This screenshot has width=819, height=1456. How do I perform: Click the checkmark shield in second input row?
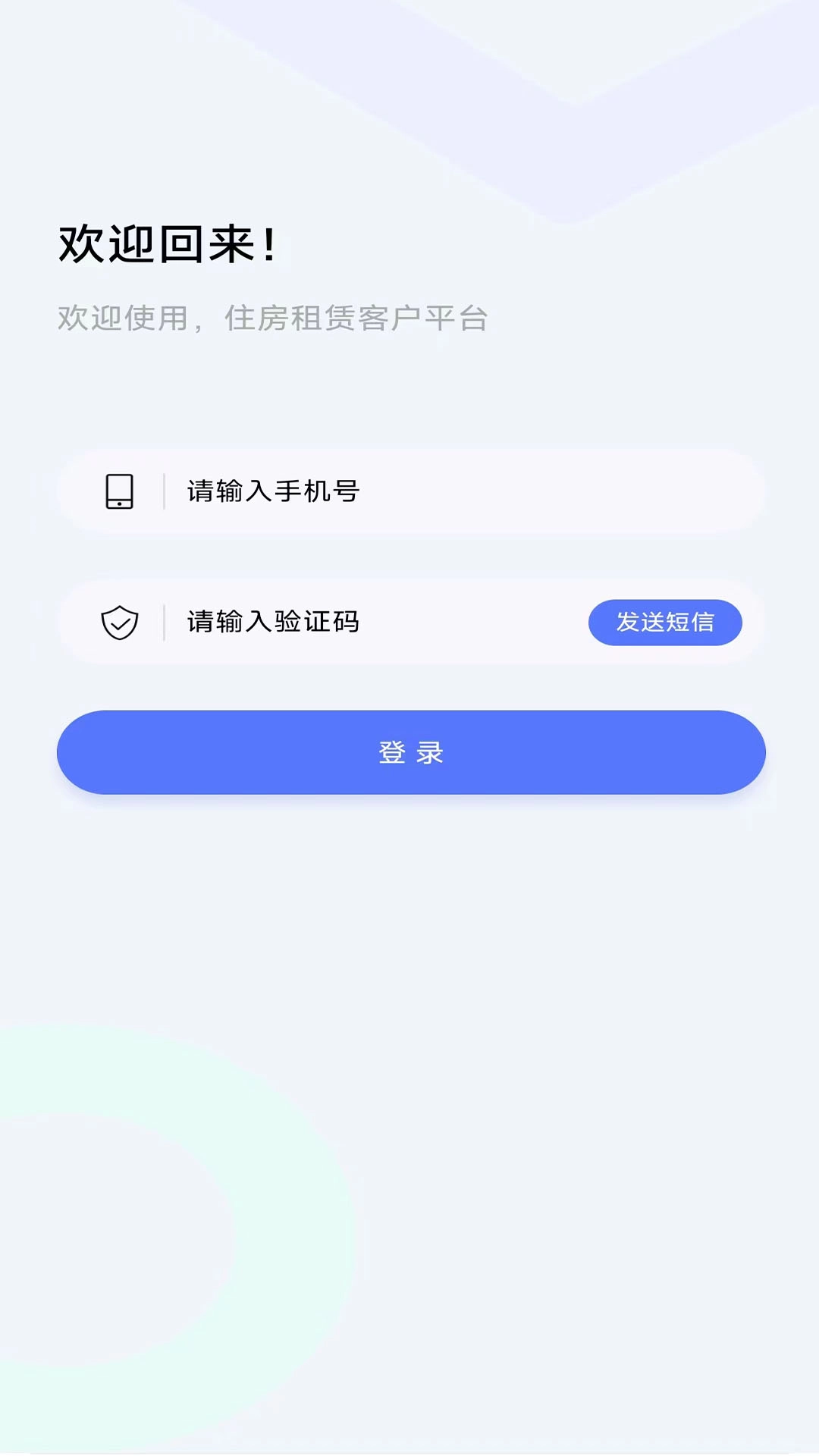pyautogui.click(x=120, y=623)
